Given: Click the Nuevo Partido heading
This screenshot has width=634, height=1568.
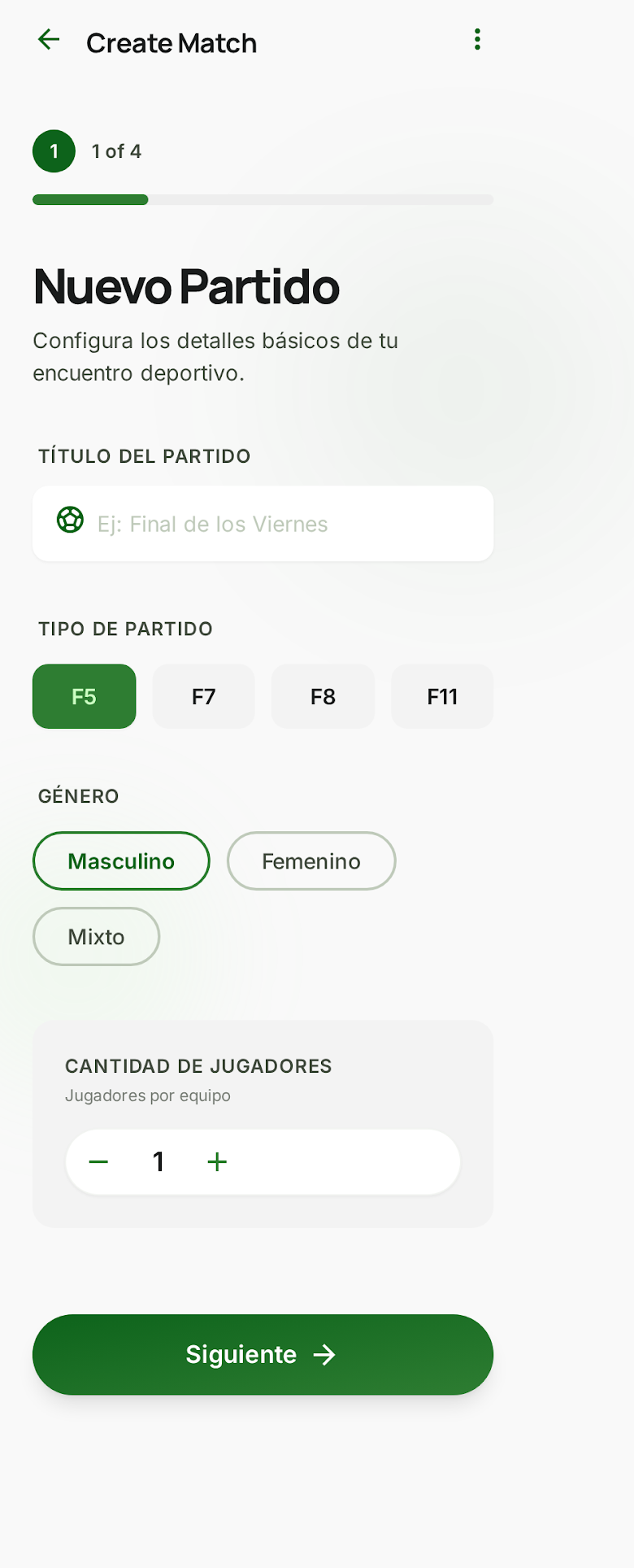Looking at the screenshot, I should click(x=185, y=286).
